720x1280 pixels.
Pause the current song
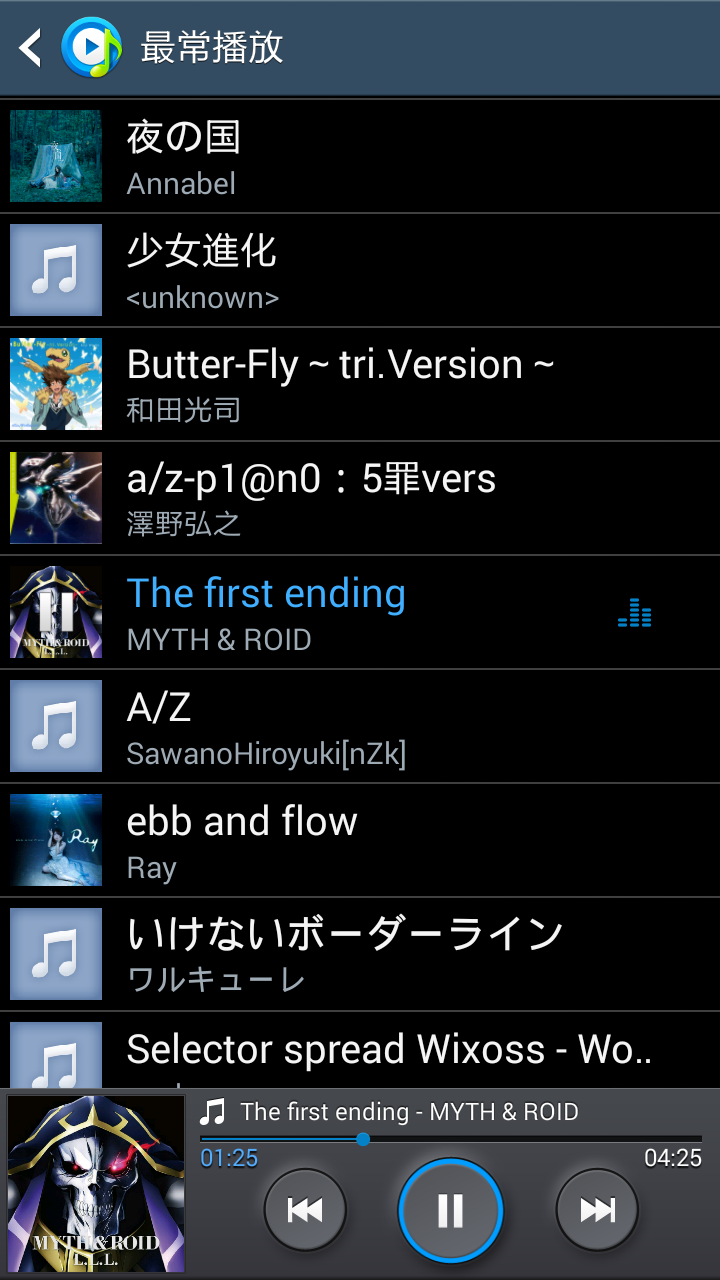coord(450,1210)
